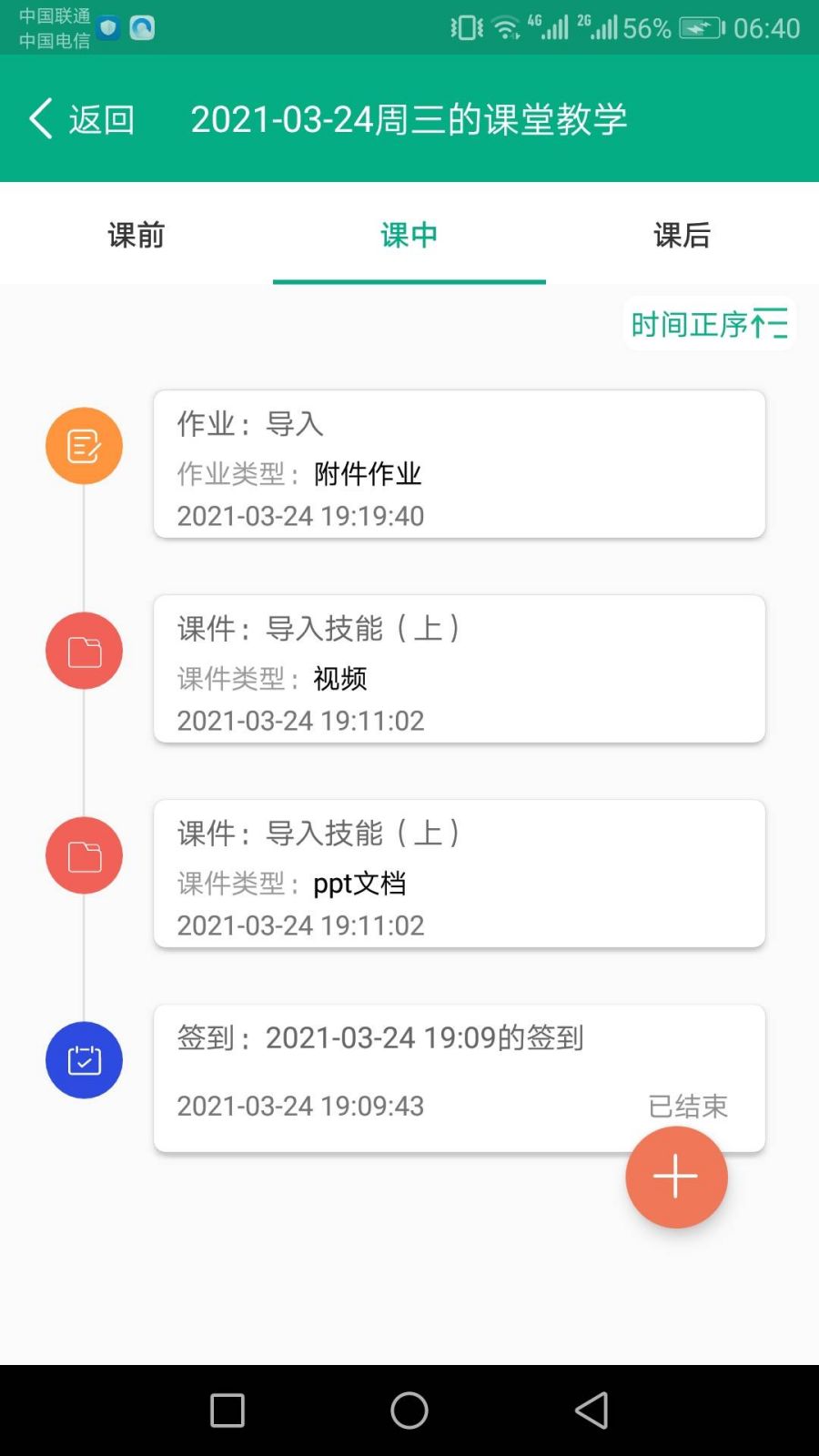Select the 课中 tab
Viewport: 819px width, 1456px height.
[409, 235]
